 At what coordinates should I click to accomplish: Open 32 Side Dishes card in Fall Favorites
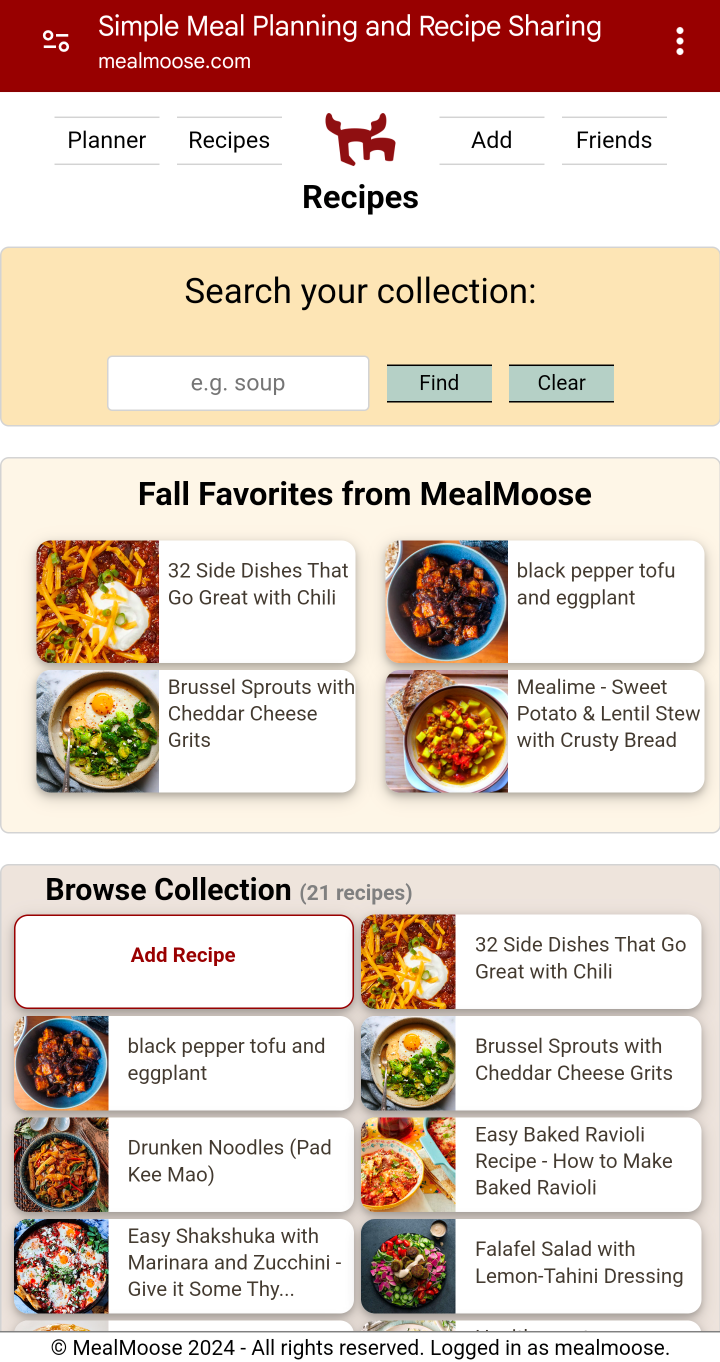click(x=196, y=602)
